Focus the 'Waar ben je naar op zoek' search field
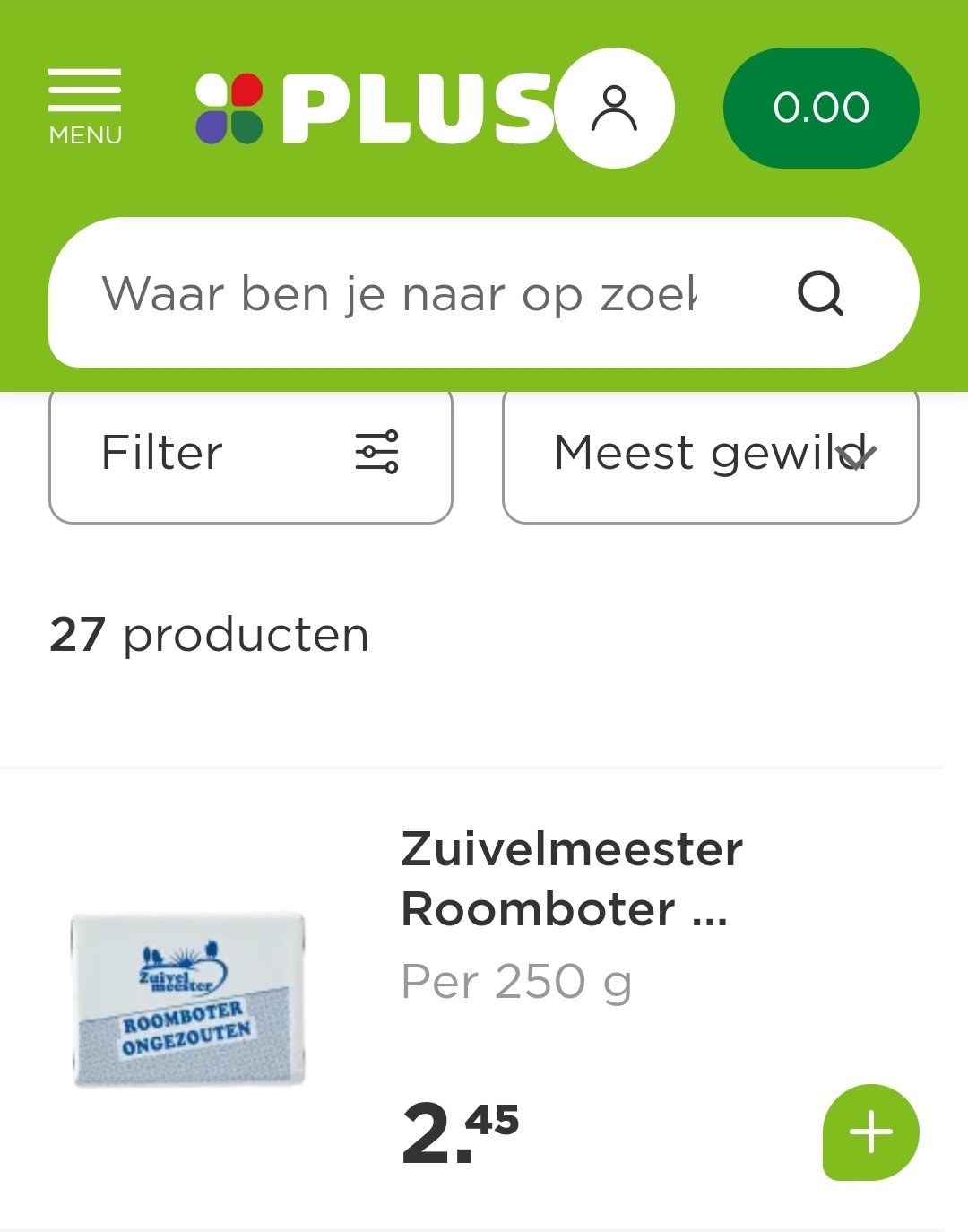 click(x=399, y=293)
